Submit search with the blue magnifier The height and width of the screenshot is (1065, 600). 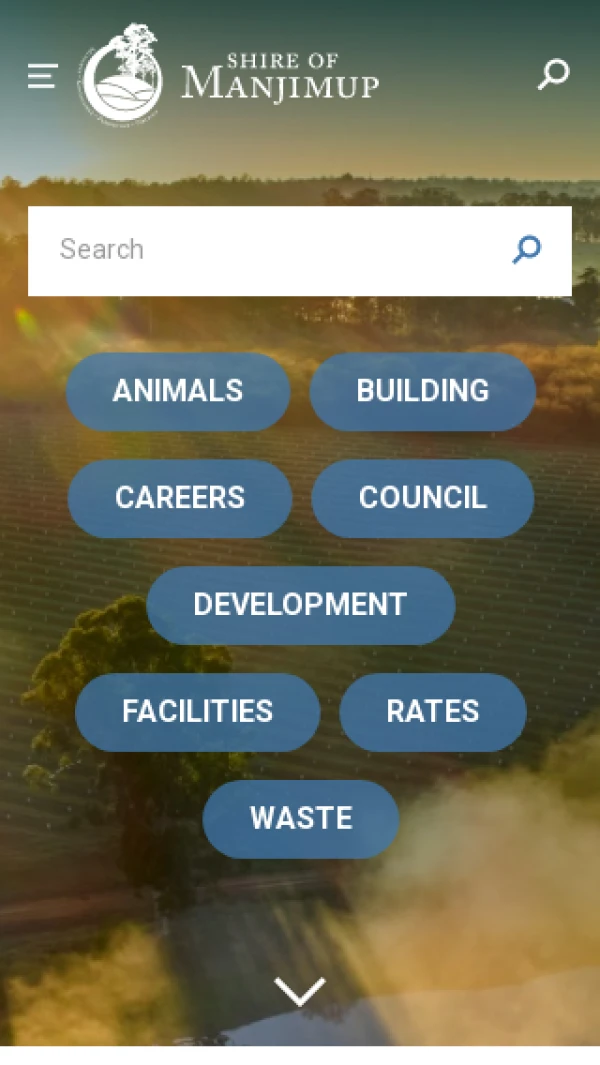(527, 250)
